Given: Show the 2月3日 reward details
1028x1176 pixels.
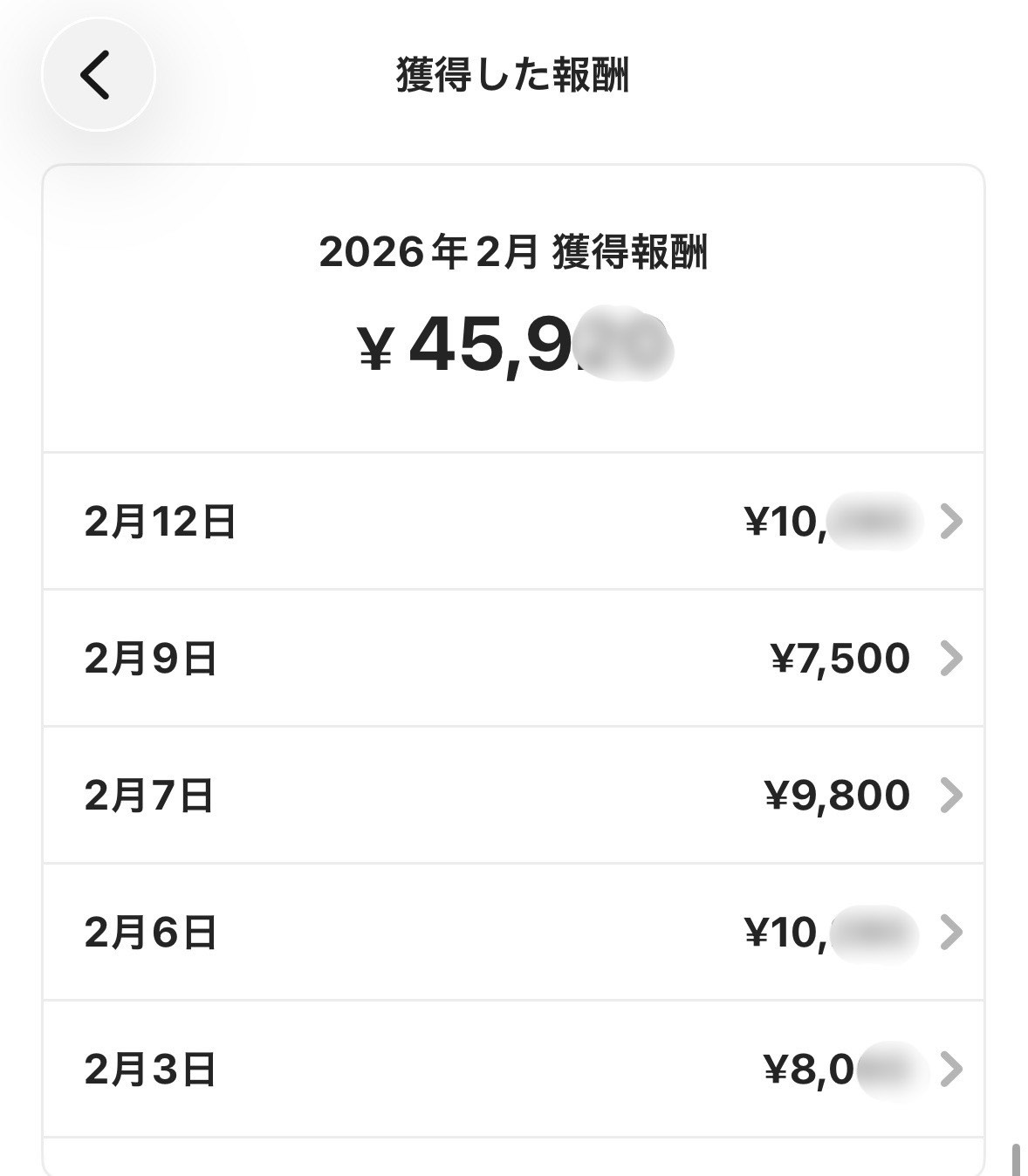Looking at the screenshot, I should tap(513, 1070).
